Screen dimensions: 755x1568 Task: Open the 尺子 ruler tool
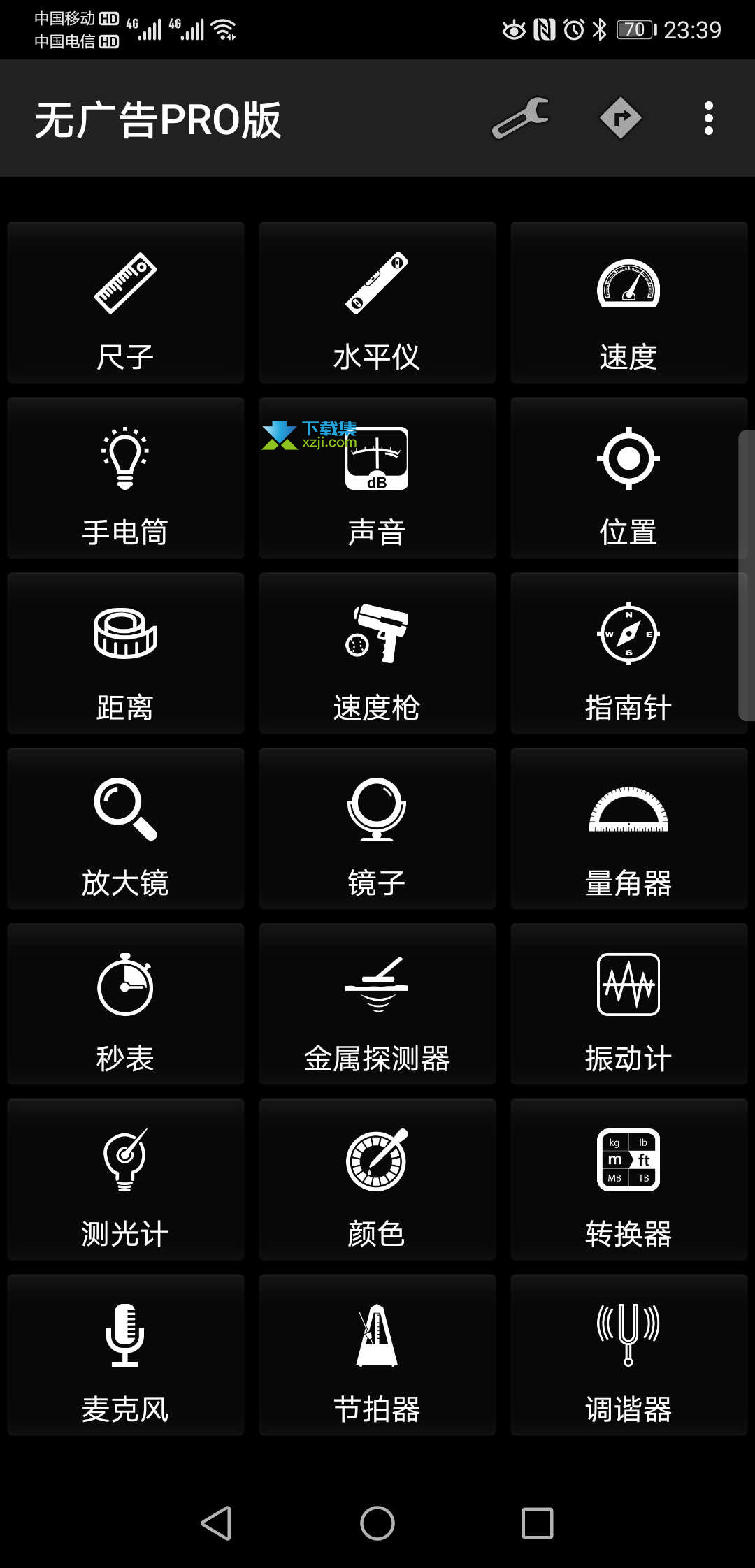click(x=126, y=303)
